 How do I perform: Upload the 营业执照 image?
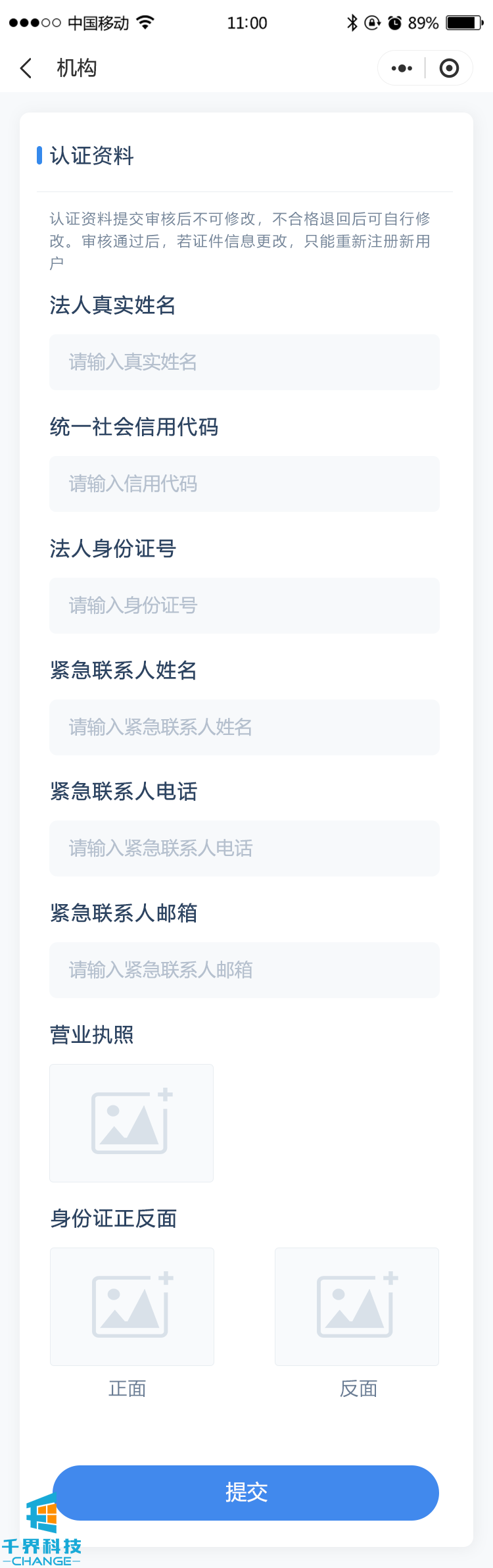(131, 1123)
